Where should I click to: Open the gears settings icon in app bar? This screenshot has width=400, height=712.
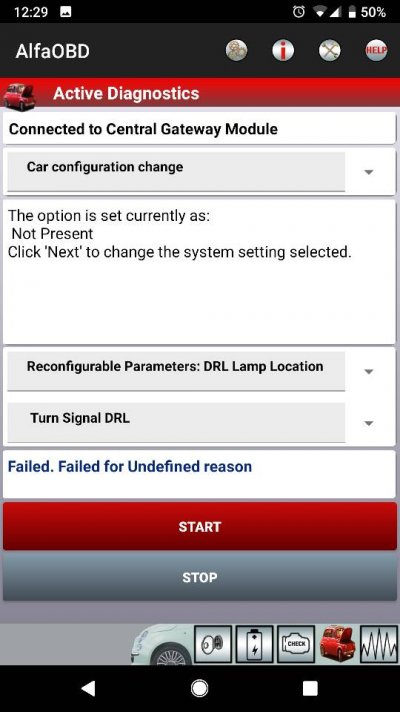coord(236,50)
